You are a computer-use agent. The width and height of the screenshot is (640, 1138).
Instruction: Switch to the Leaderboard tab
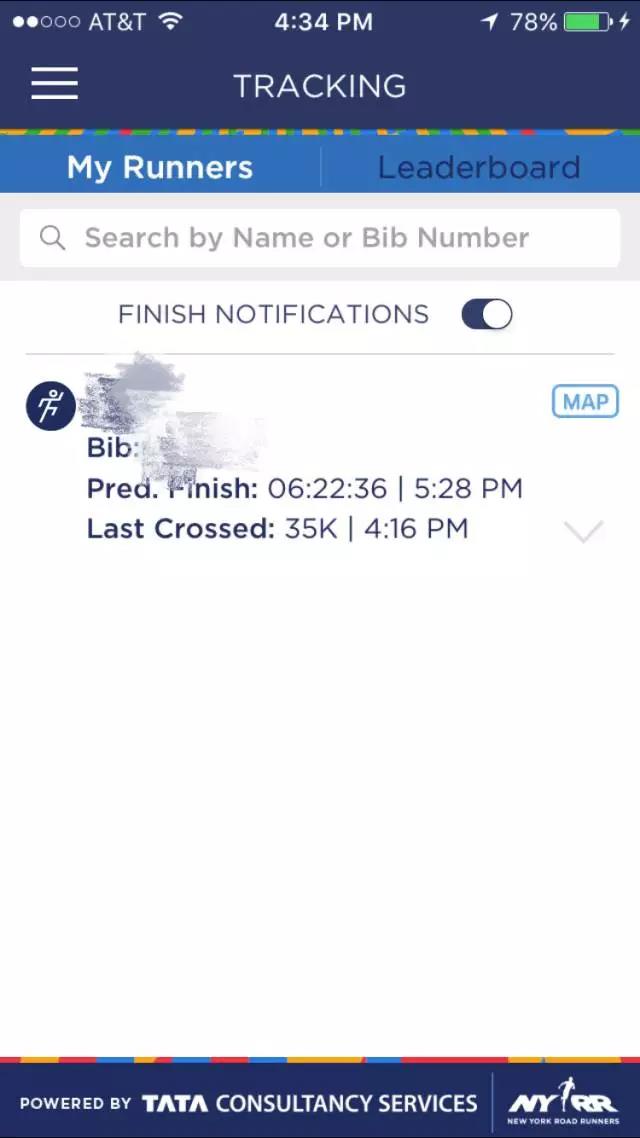(x=479, y=167)
